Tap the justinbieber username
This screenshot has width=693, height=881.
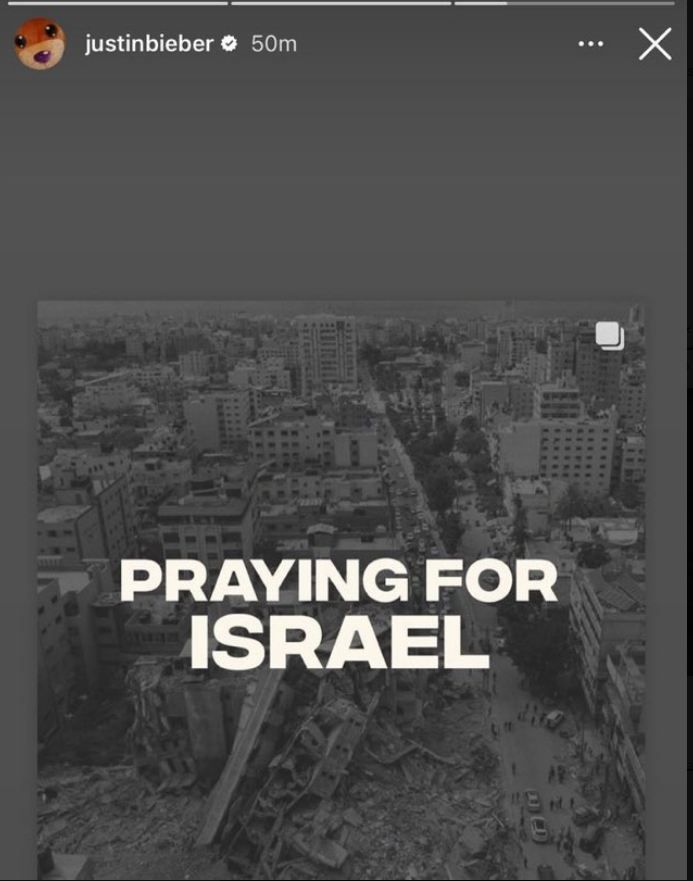tap(148, 44)
